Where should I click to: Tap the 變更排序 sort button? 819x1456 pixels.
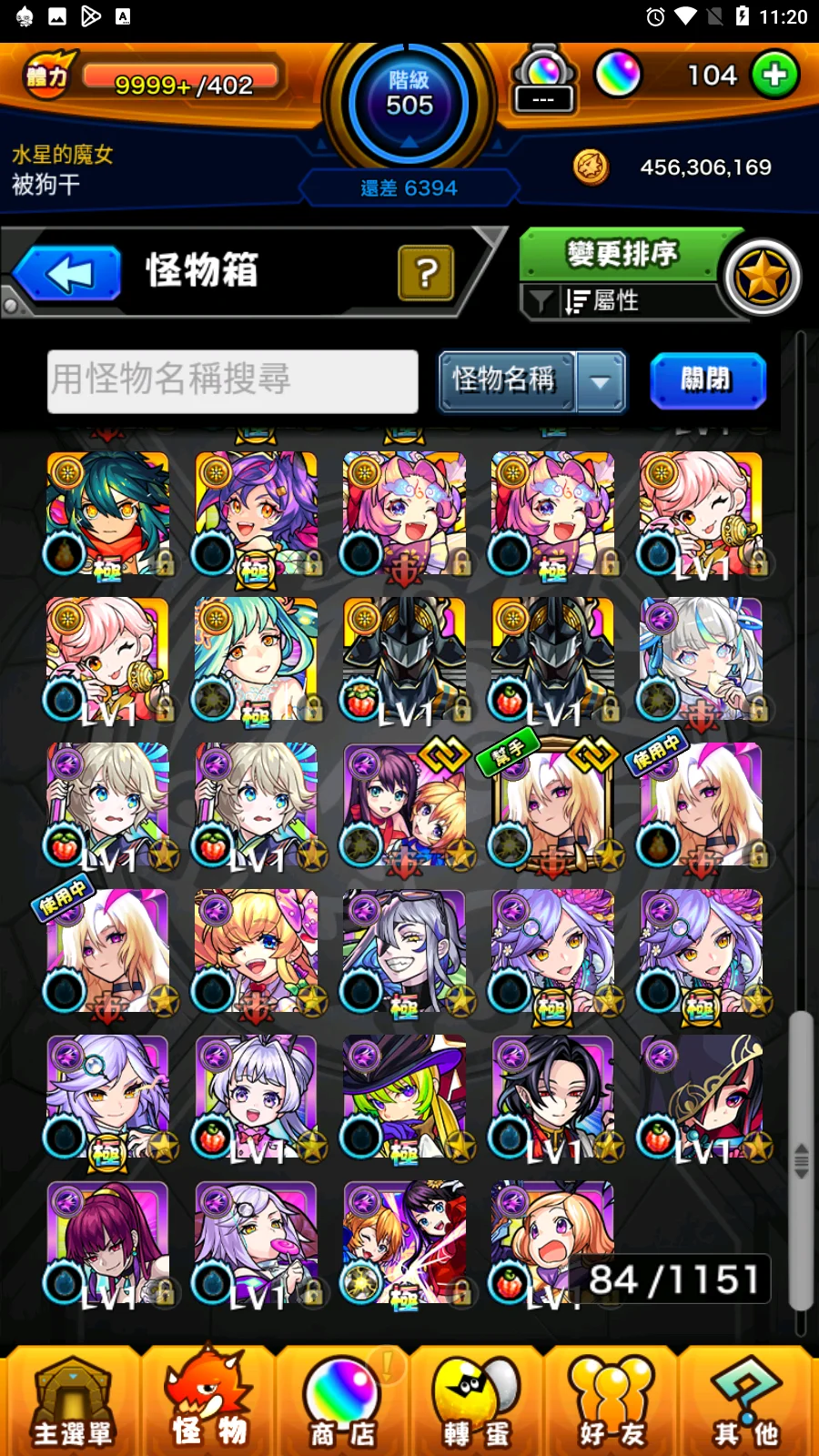[x=622, y=254]
